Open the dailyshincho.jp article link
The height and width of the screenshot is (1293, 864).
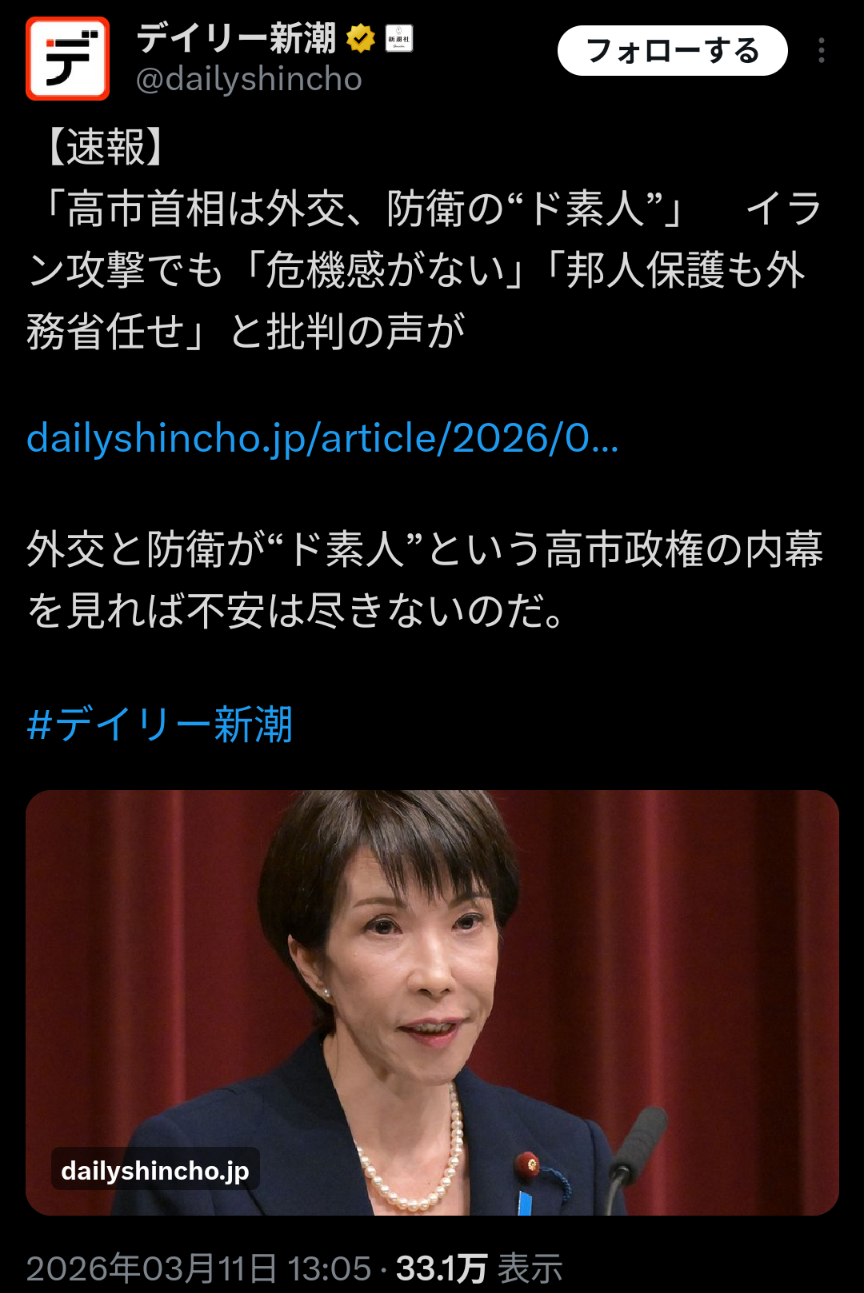pos(322,438)
